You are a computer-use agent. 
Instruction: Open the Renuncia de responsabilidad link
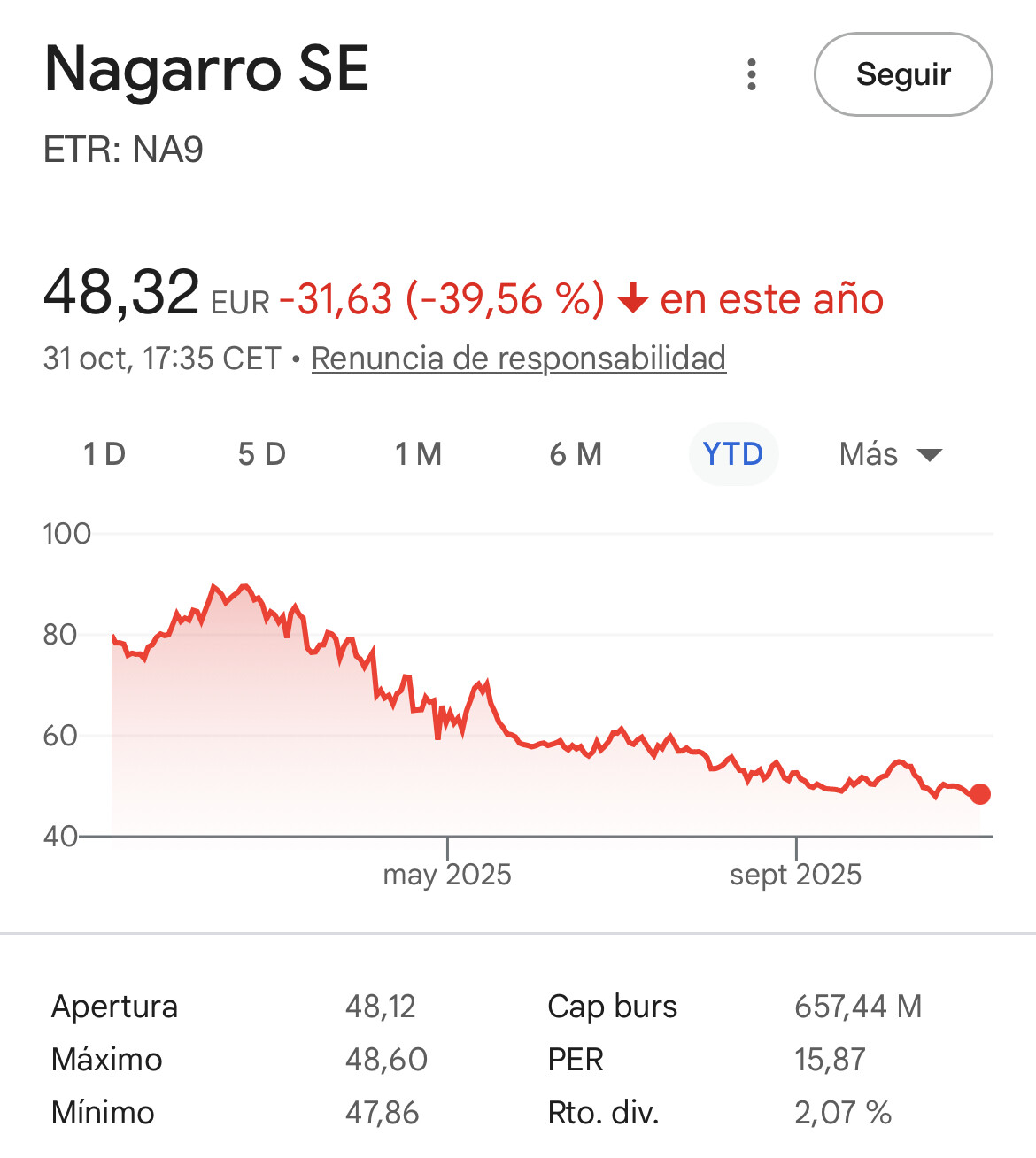pos(518,359)
